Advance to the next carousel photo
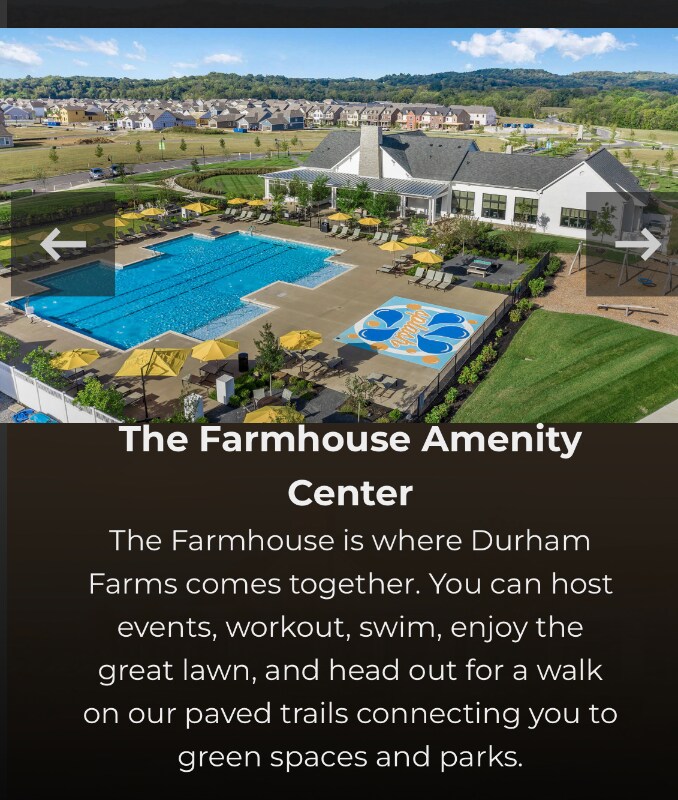 (637, 244)
